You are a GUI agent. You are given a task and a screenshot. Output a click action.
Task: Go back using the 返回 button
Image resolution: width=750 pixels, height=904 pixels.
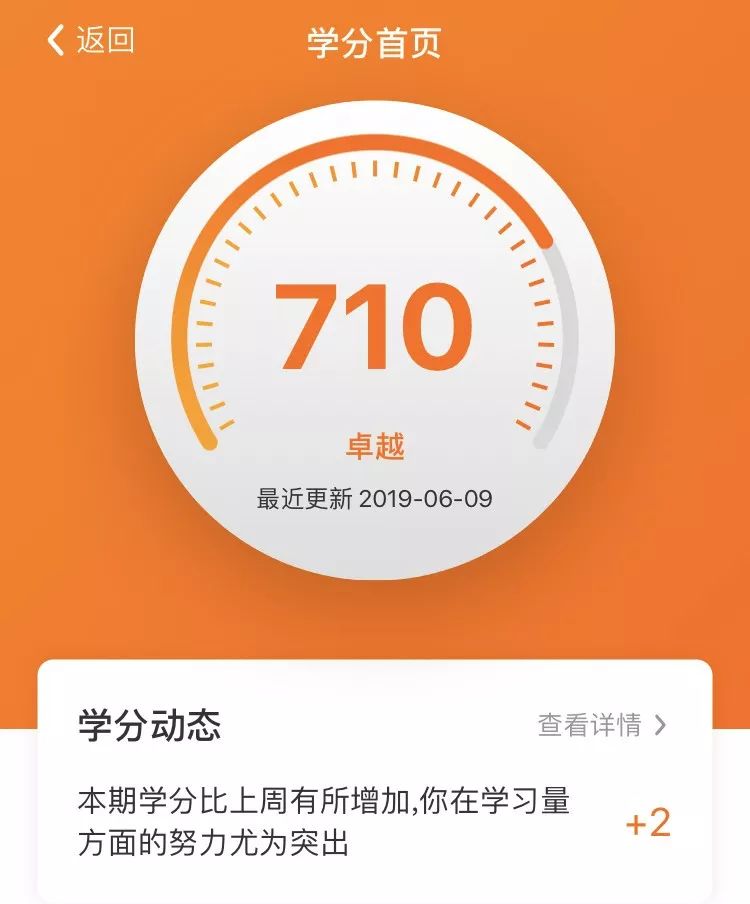pos(90,41)
